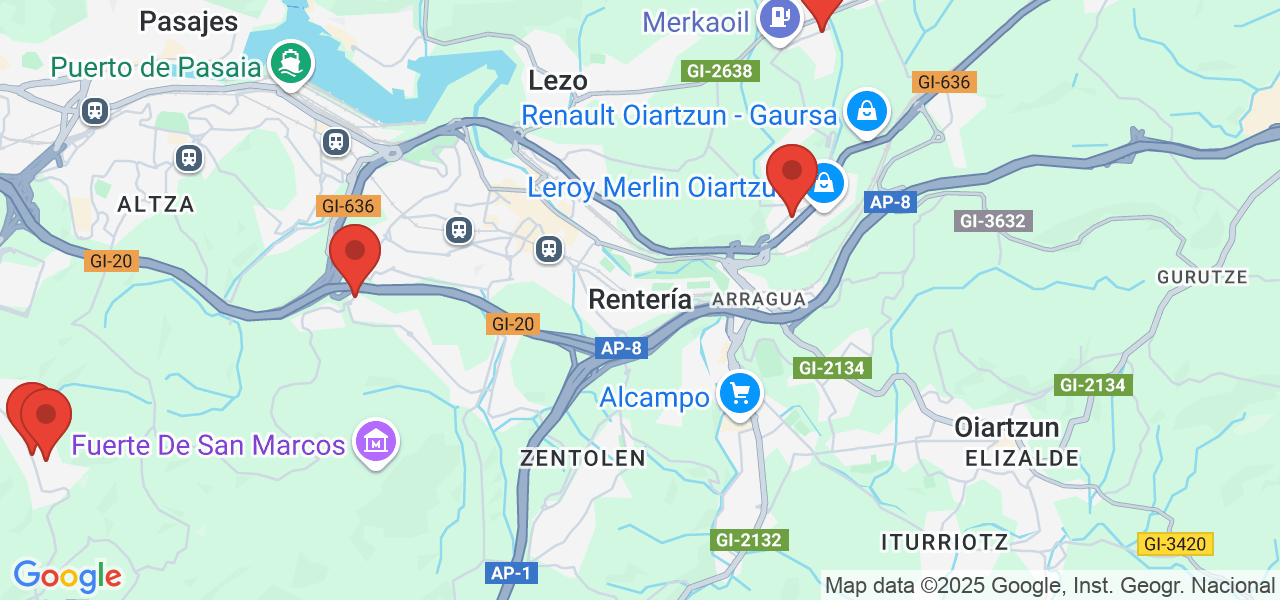
Task: Open the Puerto de Pasaia ferry marker
Action: [290, 64]
